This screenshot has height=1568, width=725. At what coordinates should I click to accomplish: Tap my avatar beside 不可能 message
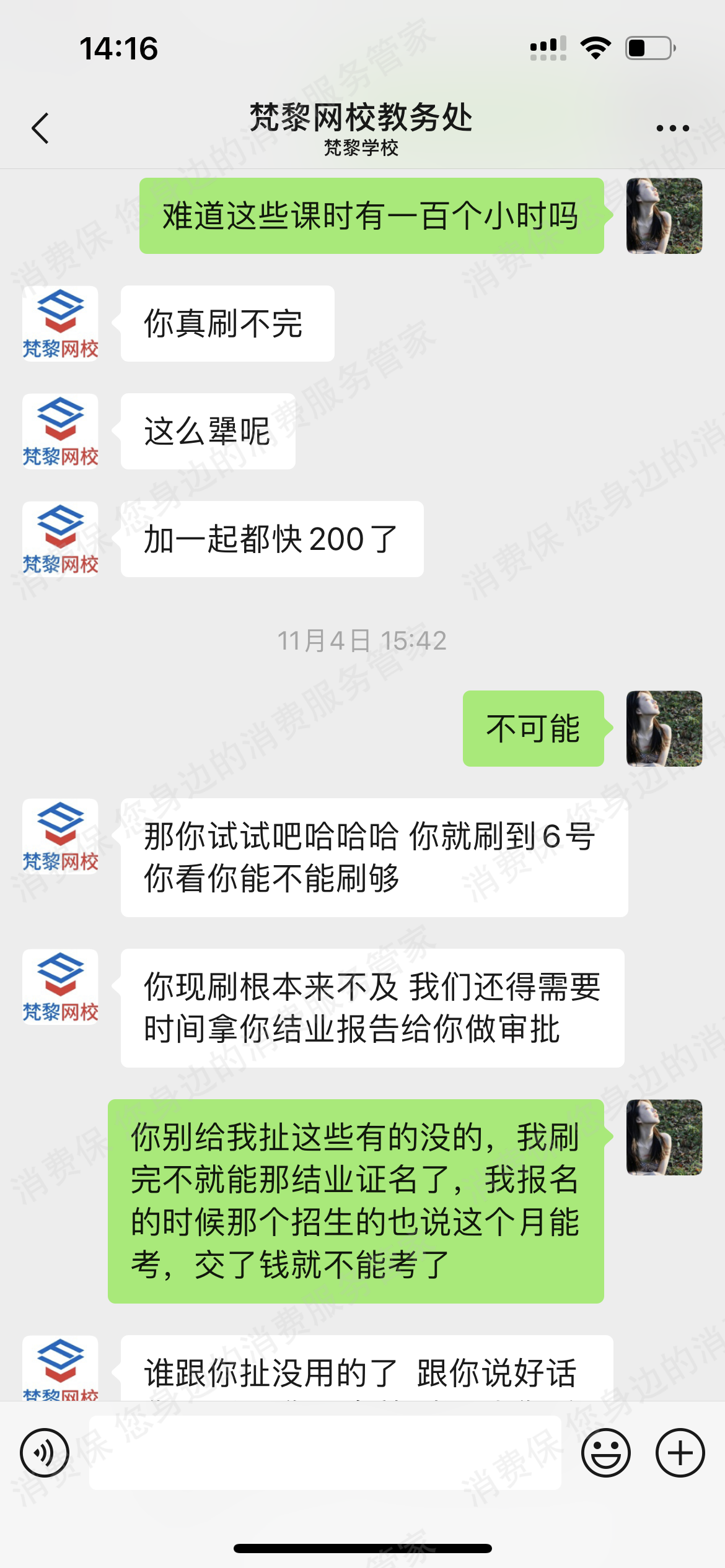tap(664, 728)
